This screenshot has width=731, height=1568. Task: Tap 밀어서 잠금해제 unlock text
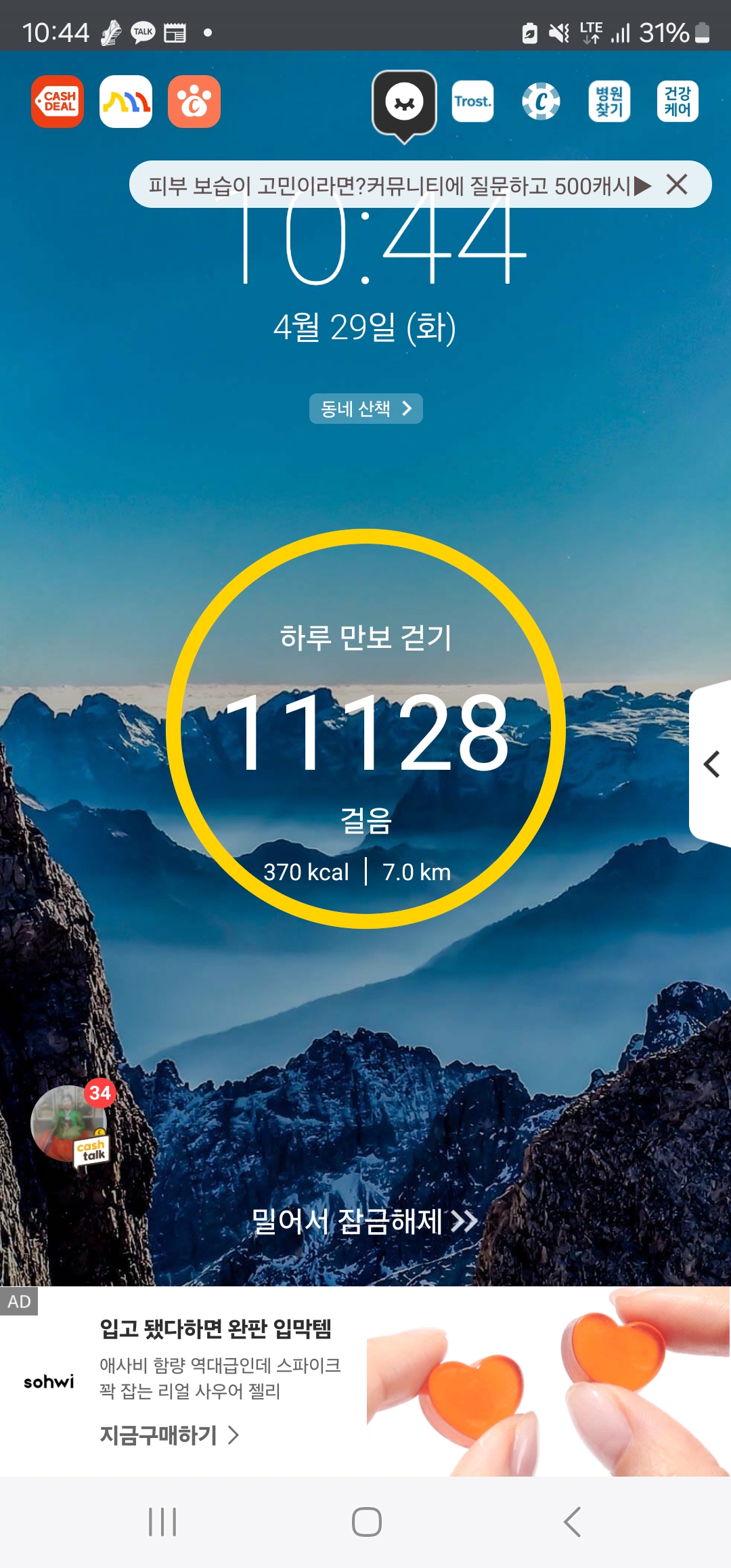pyautogui.click(x=364, y=1221)
